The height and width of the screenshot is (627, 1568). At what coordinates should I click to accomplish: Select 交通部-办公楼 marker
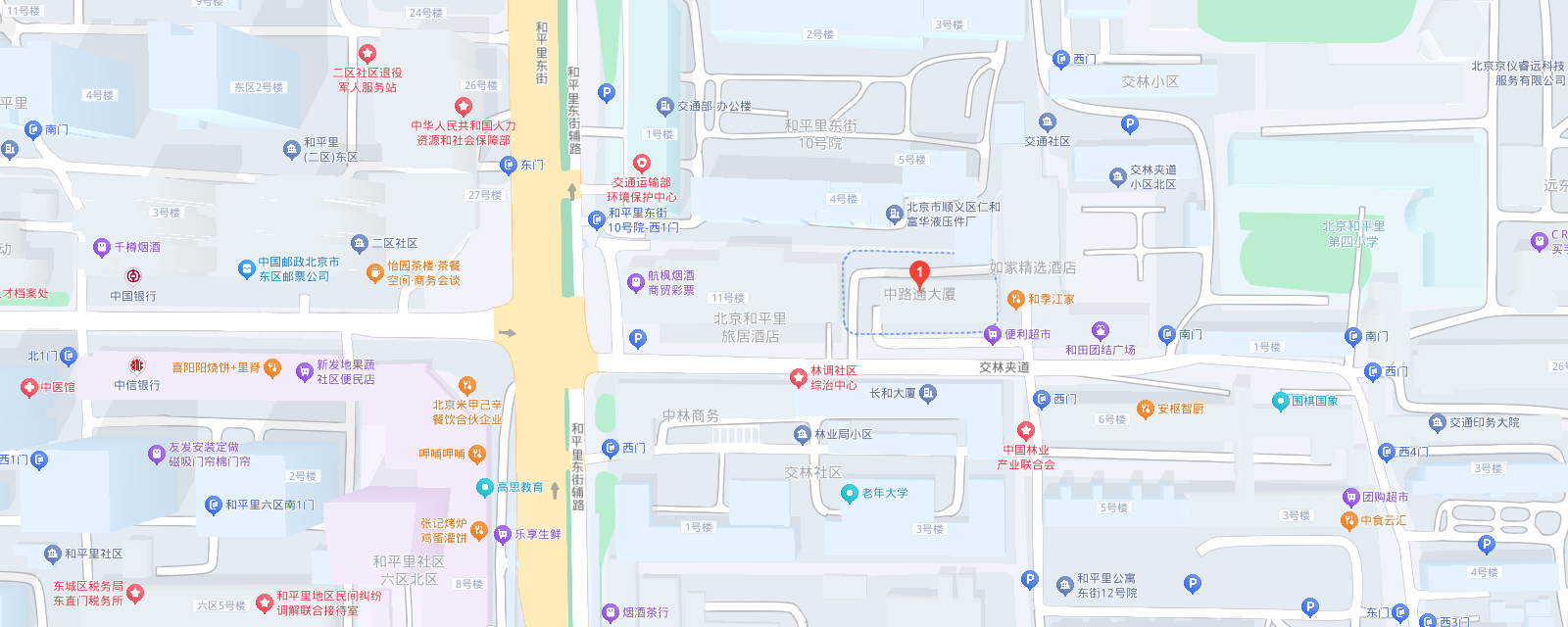click(x=664, y=106)
